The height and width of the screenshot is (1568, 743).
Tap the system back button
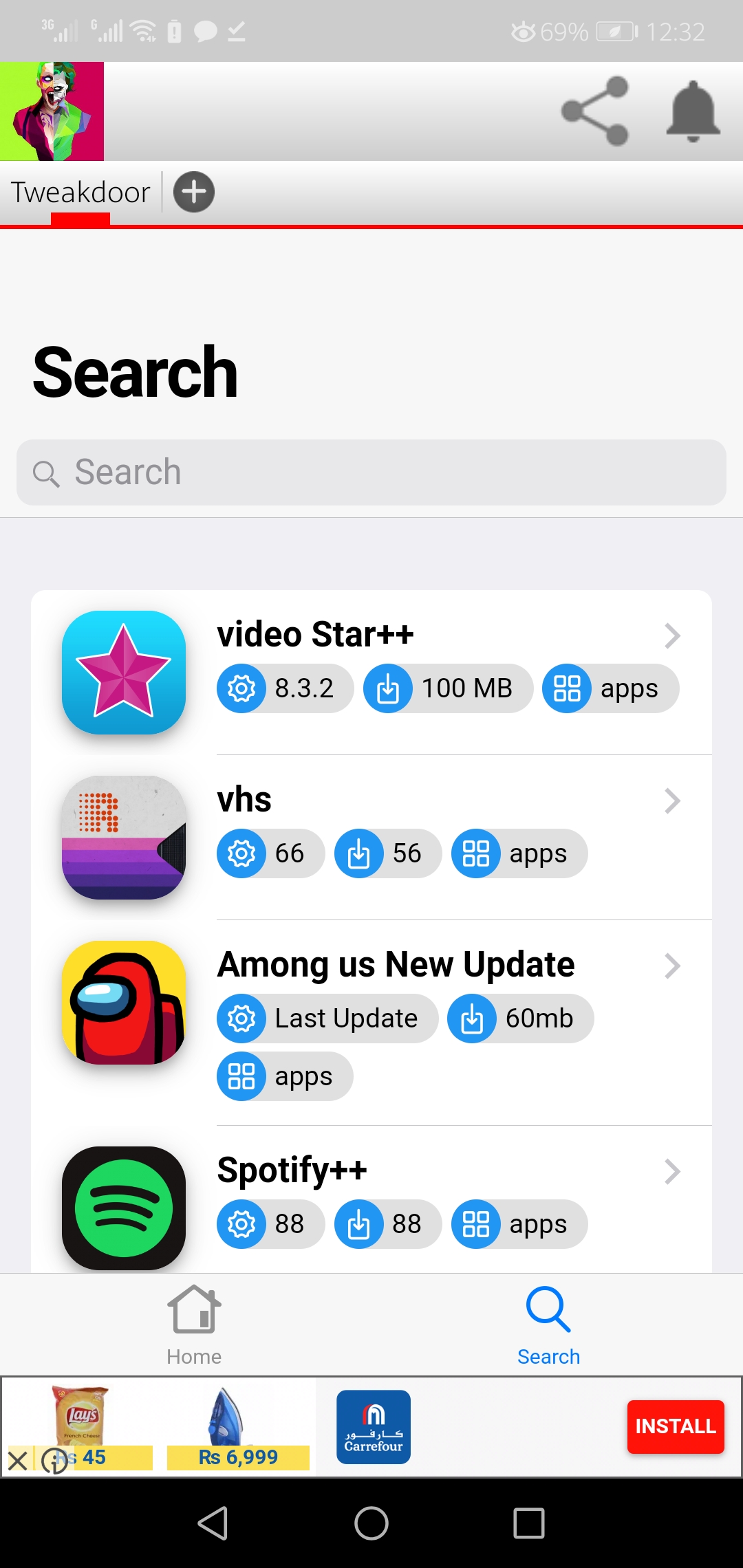pos(213,1523)
